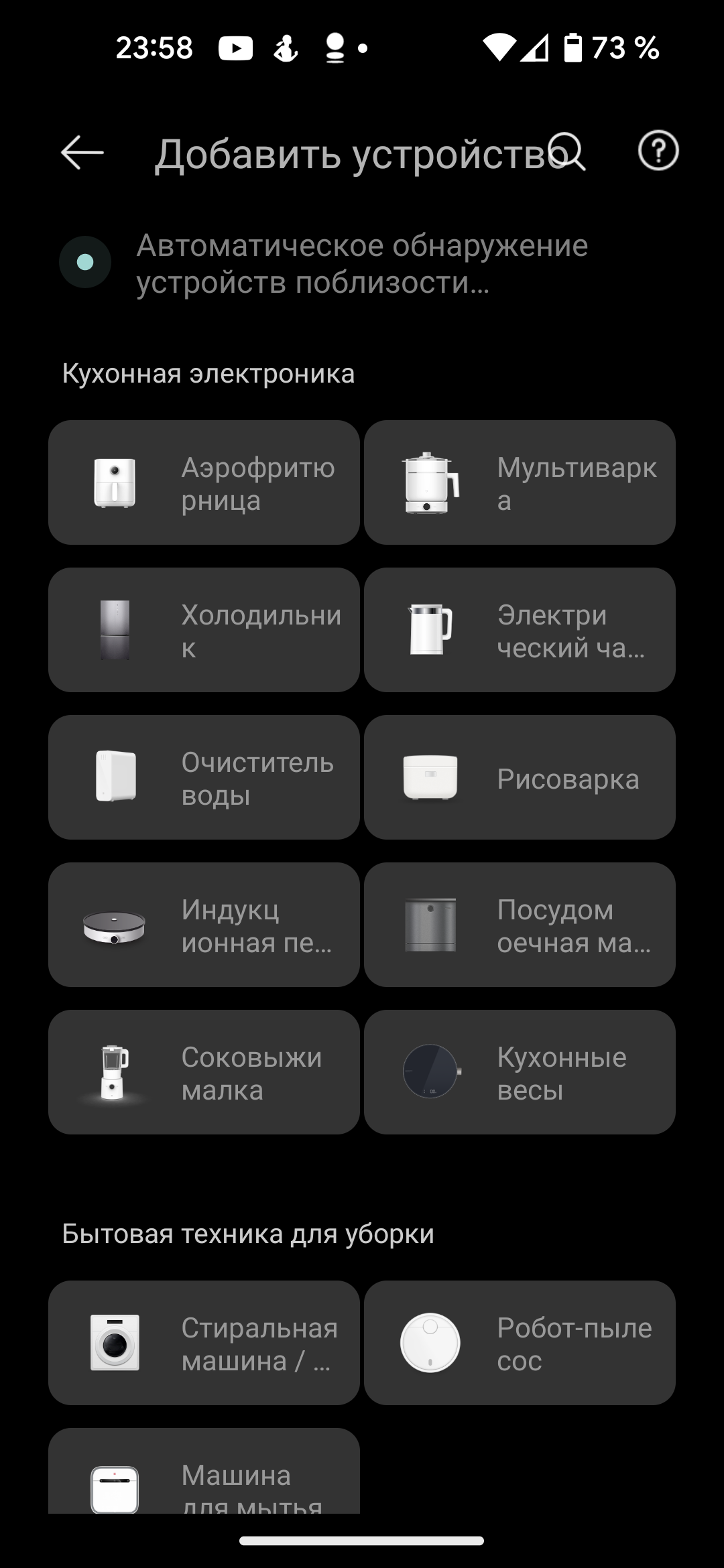The width and height of the screenshot is (724, 1568).
Task: Select the Кухонные весы card
Action: tap(520, 1072)
